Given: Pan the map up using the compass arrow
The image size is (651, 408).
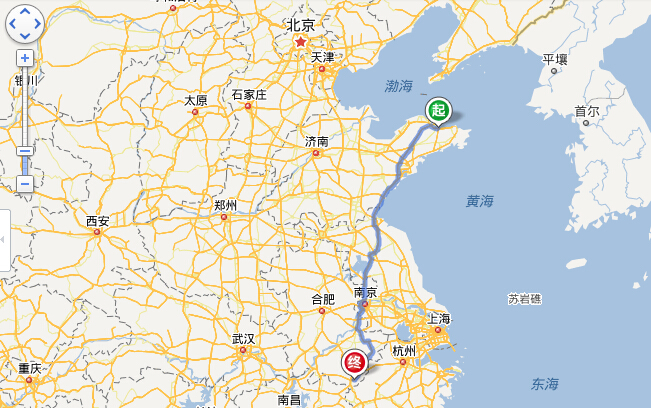Looking at the screenshot, I should [25, 10].
